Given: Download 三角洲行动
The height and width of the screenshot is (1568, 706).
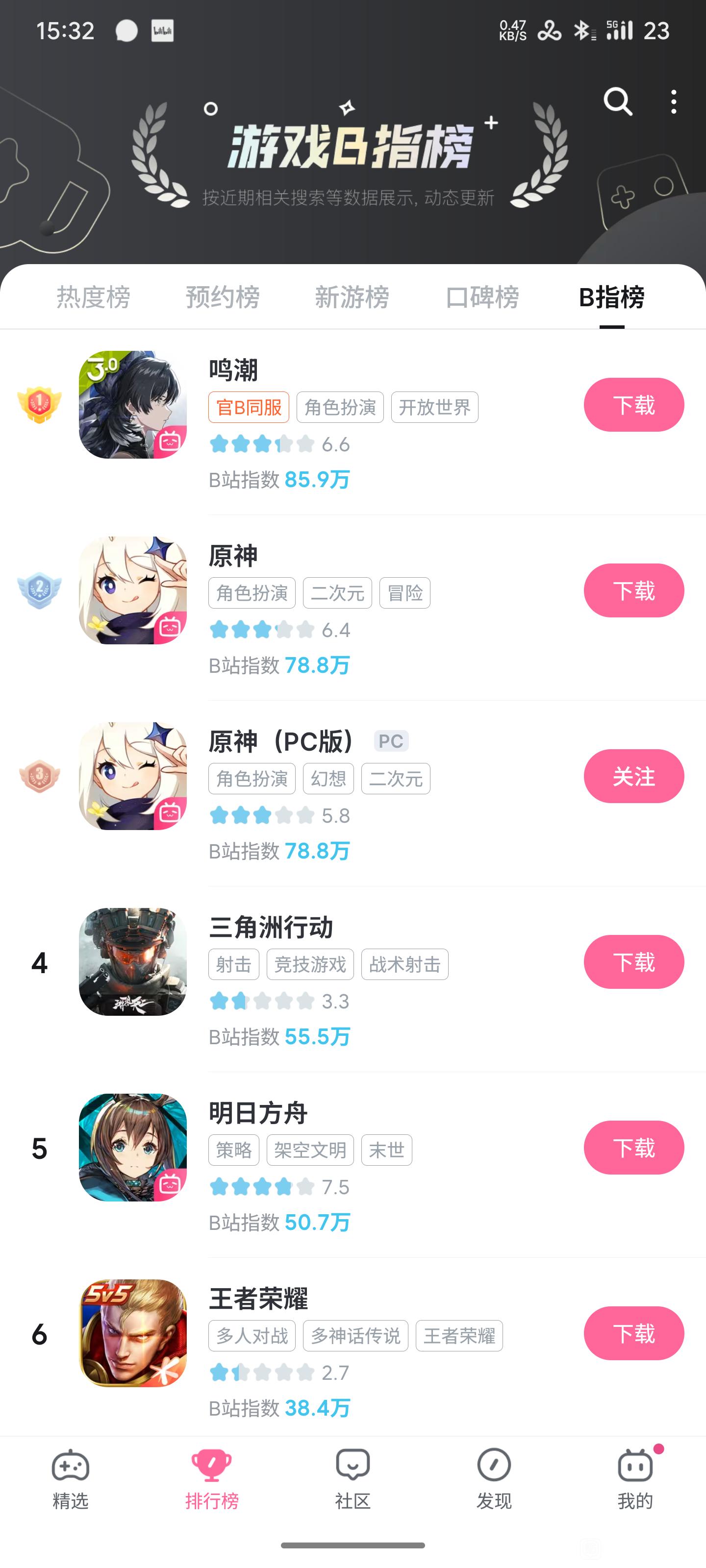Looking at the screenshot, I should pyautogui.click(x=633, y=962).
